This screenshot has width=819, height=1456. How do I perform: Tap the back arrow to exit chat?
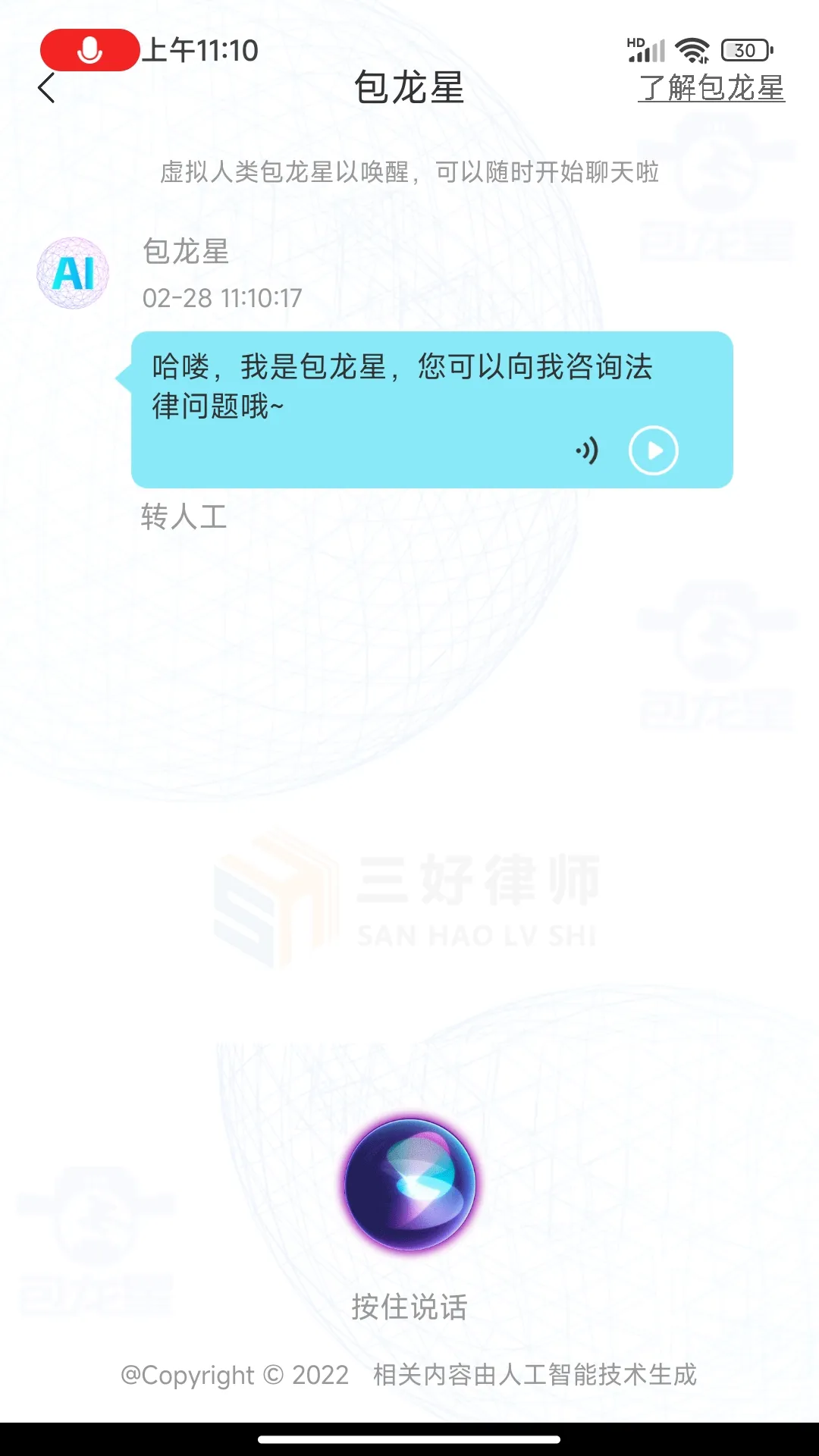(x=47, y=88)
